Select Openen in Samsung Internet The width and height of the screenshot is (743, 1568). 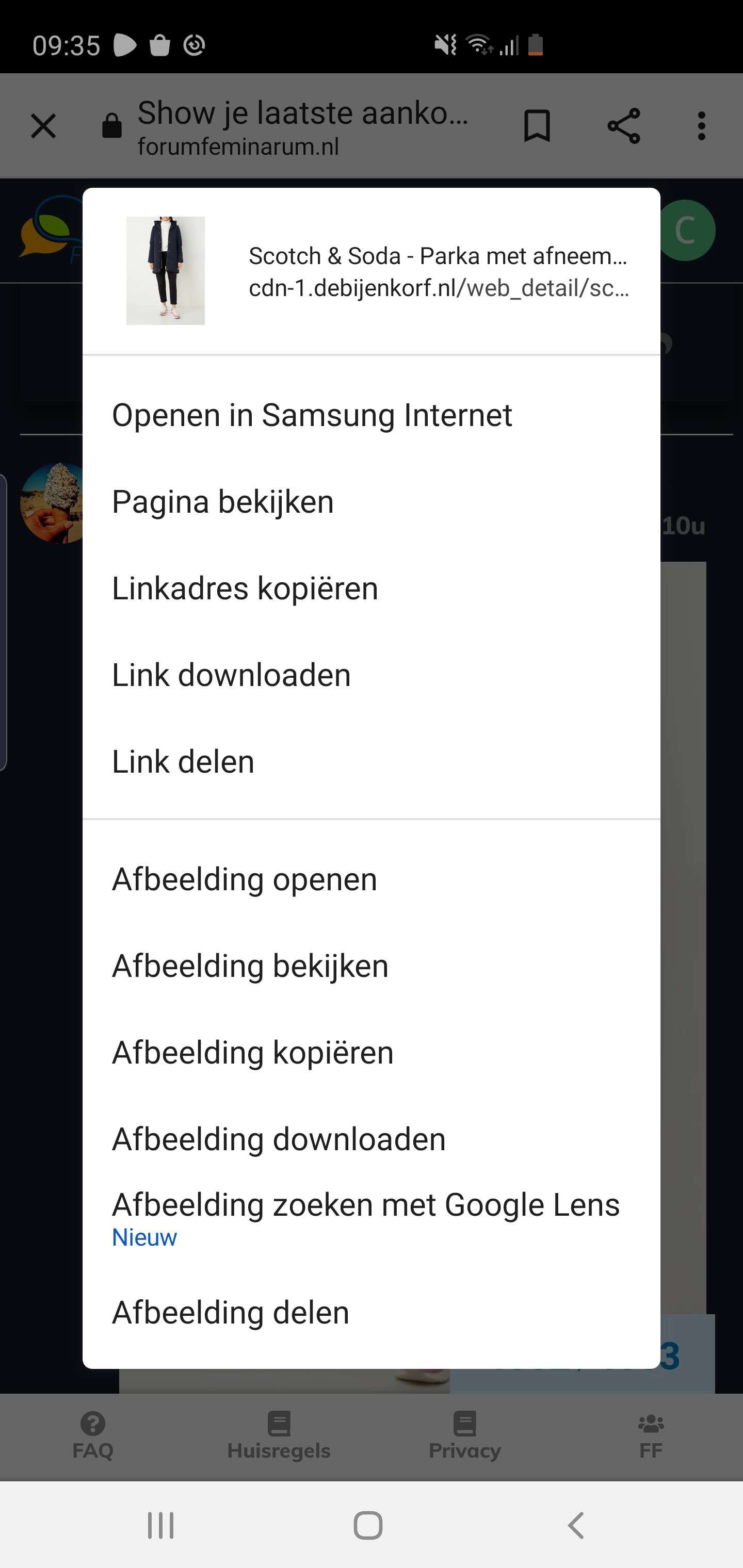pyautogui.click(x=372, y=415)
